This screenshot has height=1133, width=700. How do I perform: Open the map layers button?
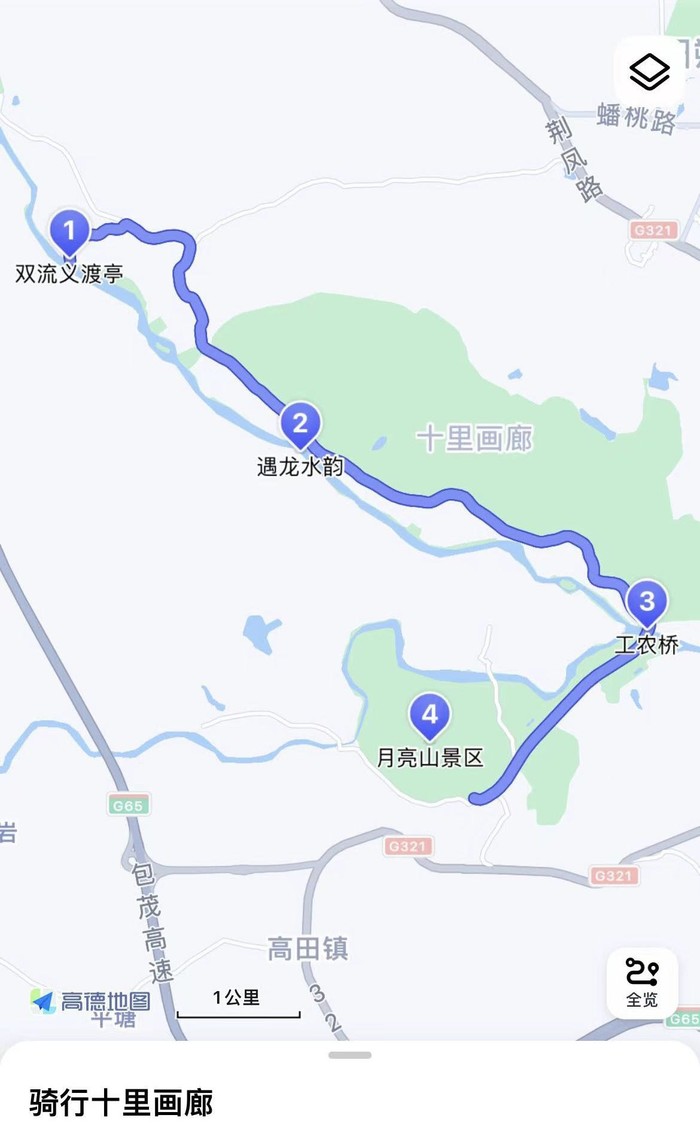pyautogui.click(x=649, y=72)
